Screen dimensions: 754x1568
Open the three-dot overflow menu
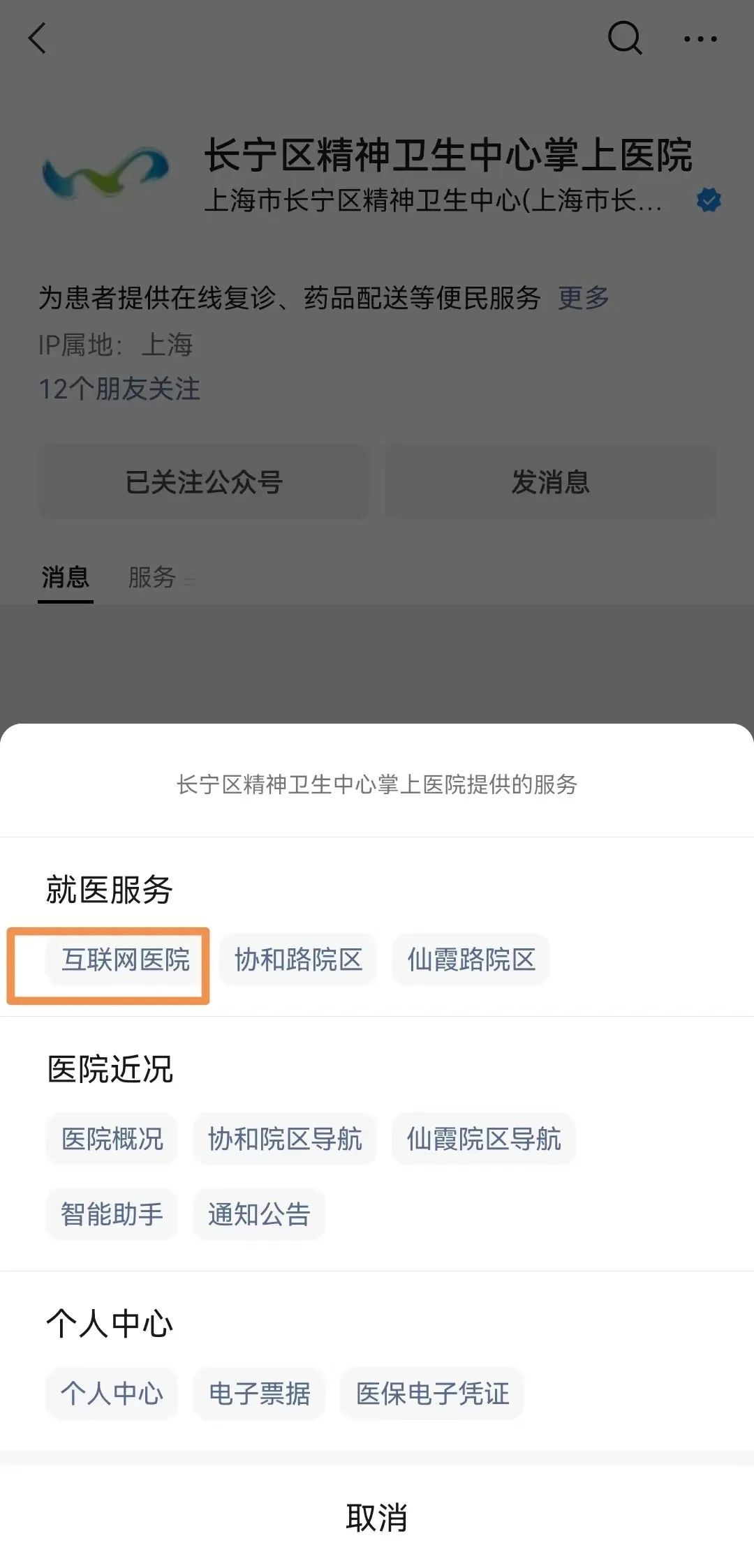click(700, 40)
